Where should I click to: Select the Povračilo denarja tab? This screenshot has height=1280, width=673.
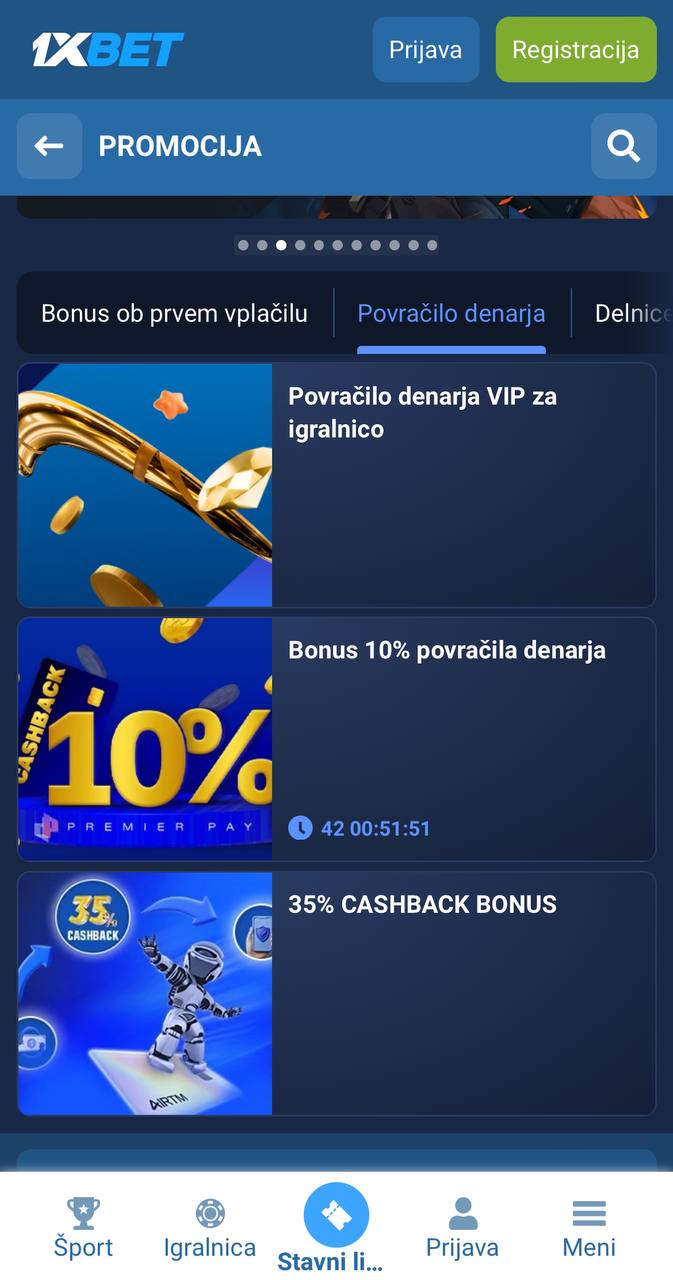coord(451,313)
